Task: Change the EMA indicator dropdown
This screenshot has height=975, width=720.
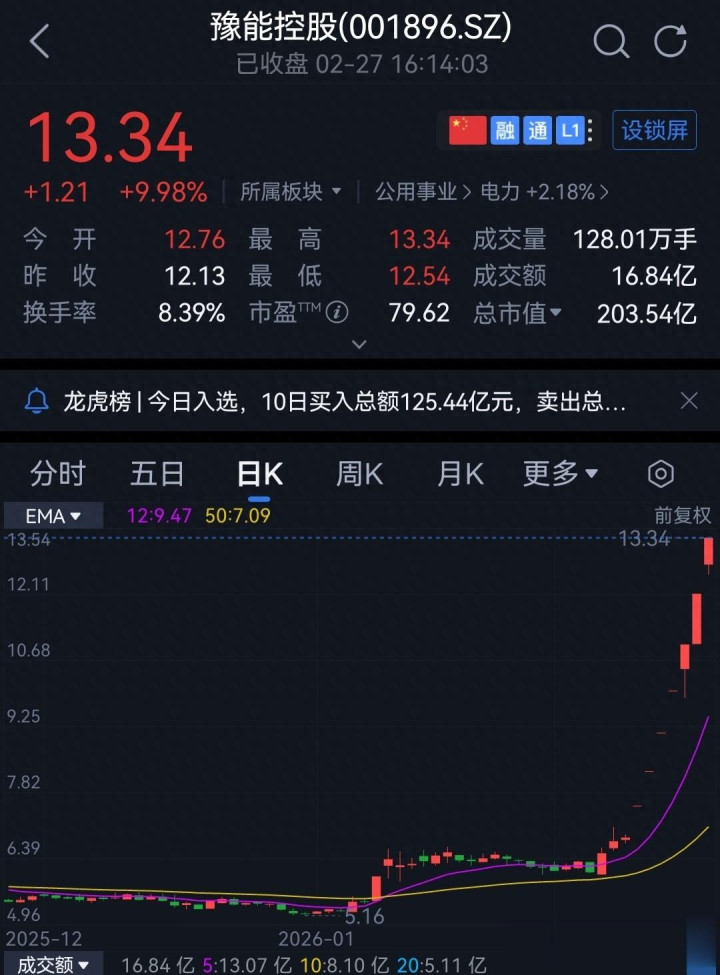Action: coord(52,516)
